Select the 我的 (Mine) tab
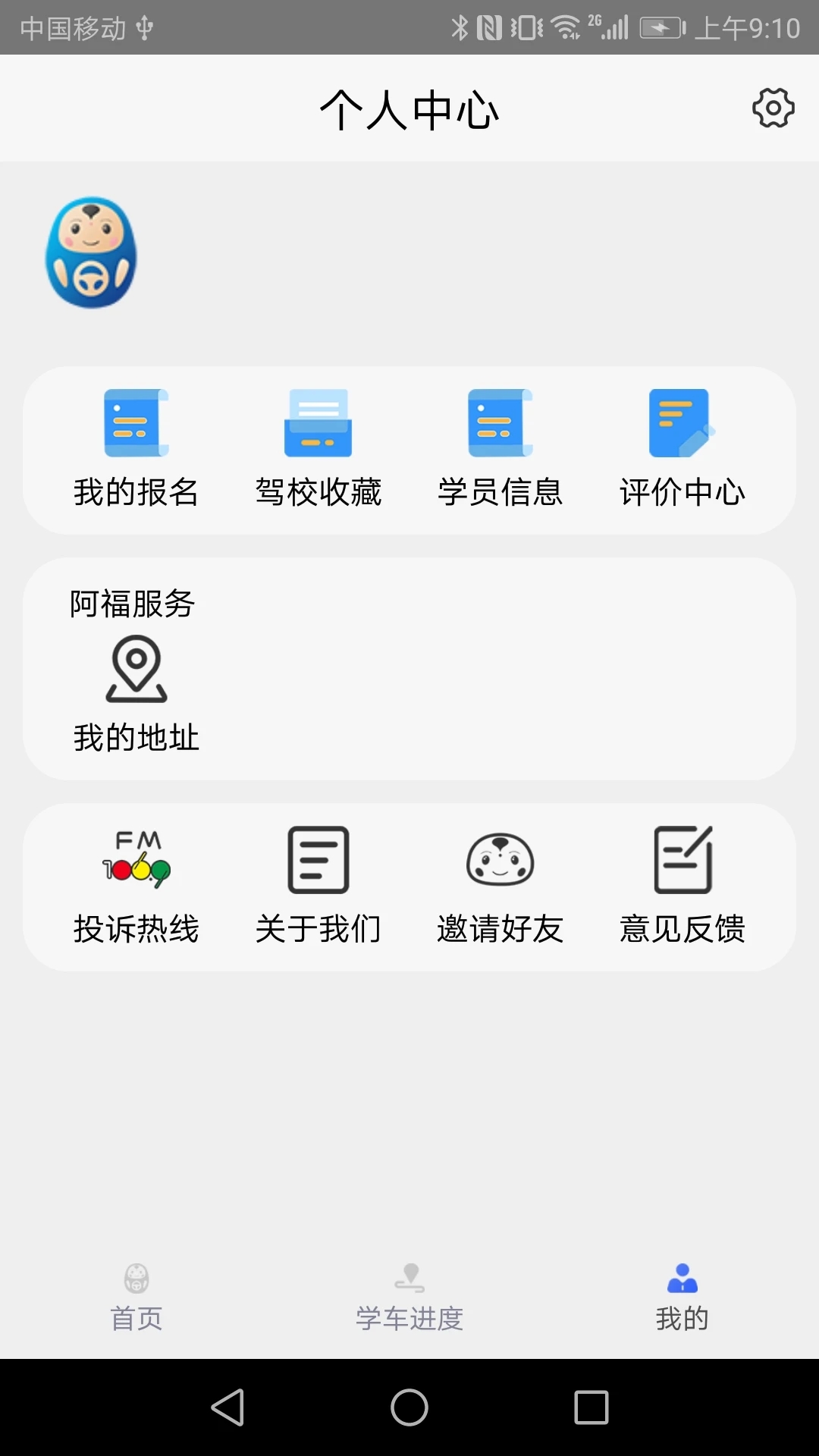819x1456 pixels. tap(682, 1298)
